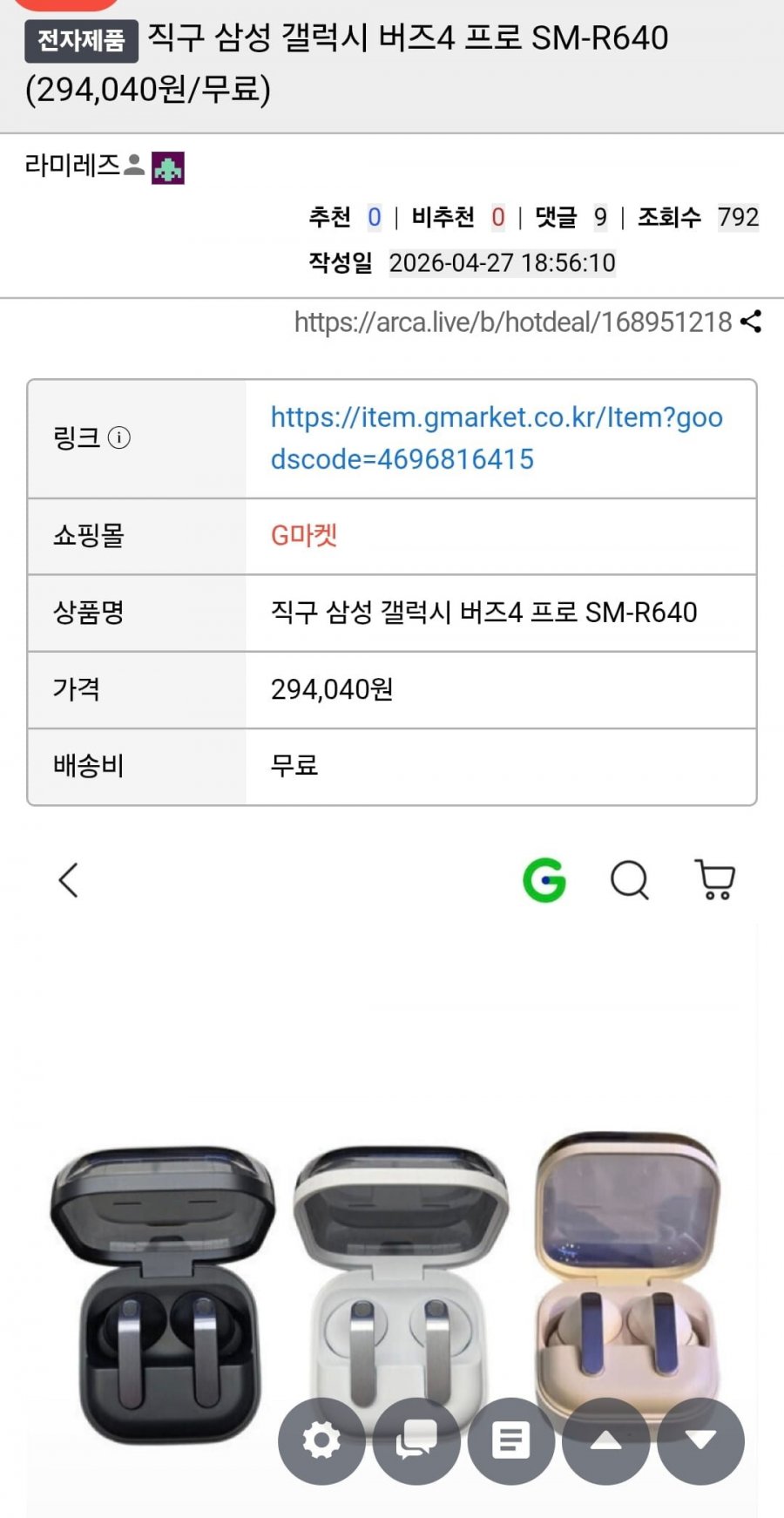
Task: View 라미레즈's author profile
Action: [x=73, y=165]
